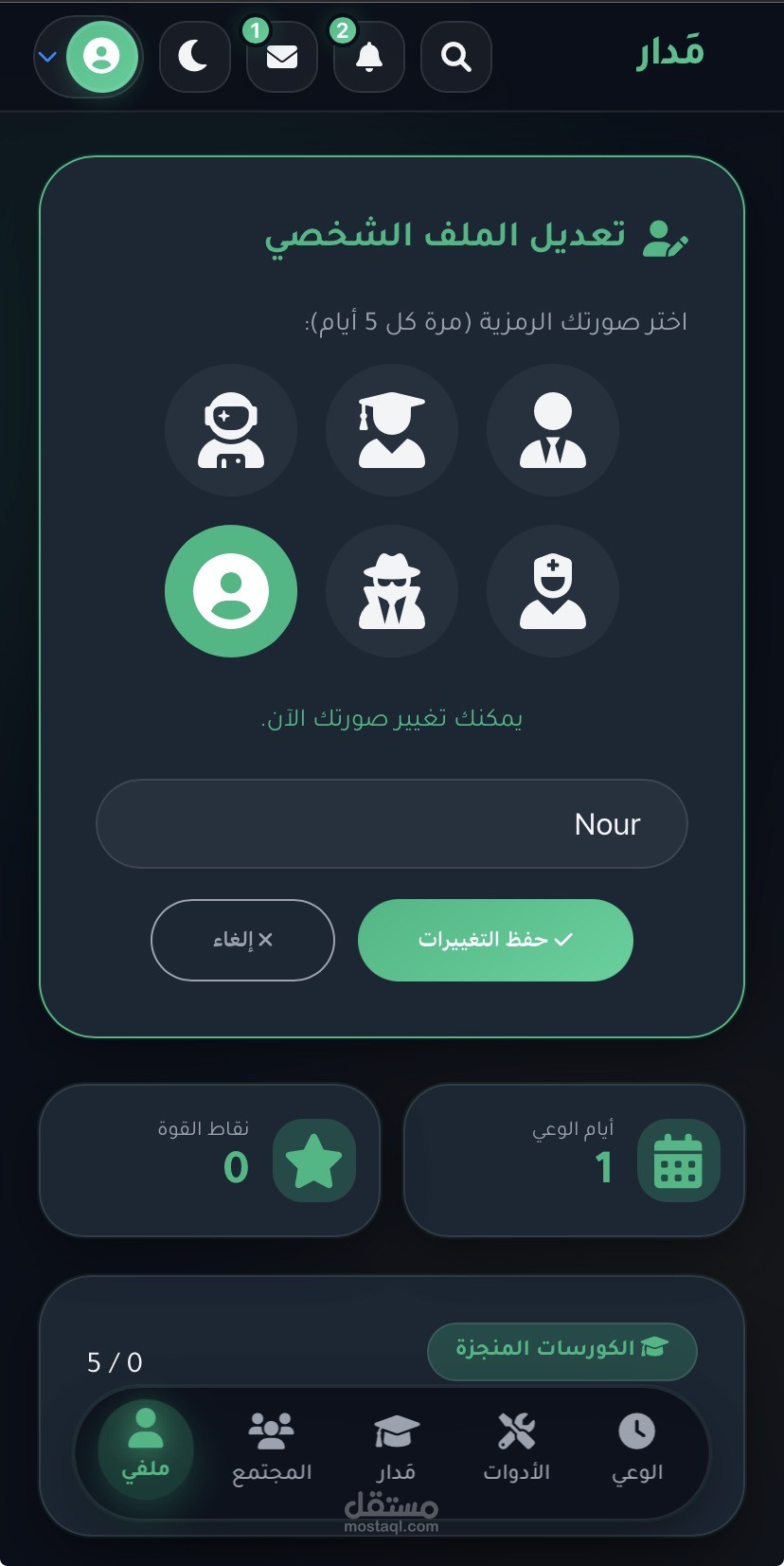Go to the مَدار tab in bottom bar
Screen dimensions: 784x1566
[x=396, y=1448]
